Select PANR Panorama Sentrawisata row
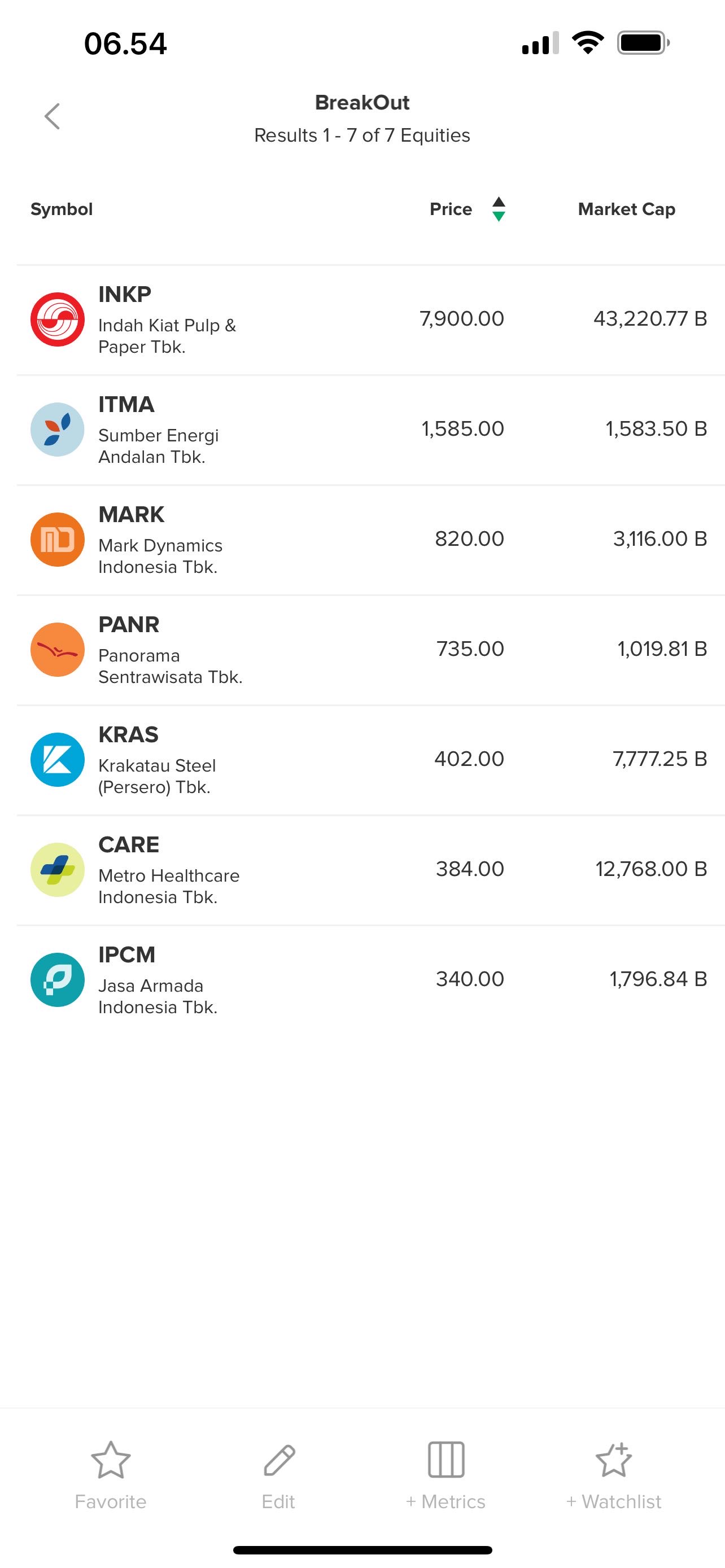This screenshot has height=1568, width=725. coord(362,650)
